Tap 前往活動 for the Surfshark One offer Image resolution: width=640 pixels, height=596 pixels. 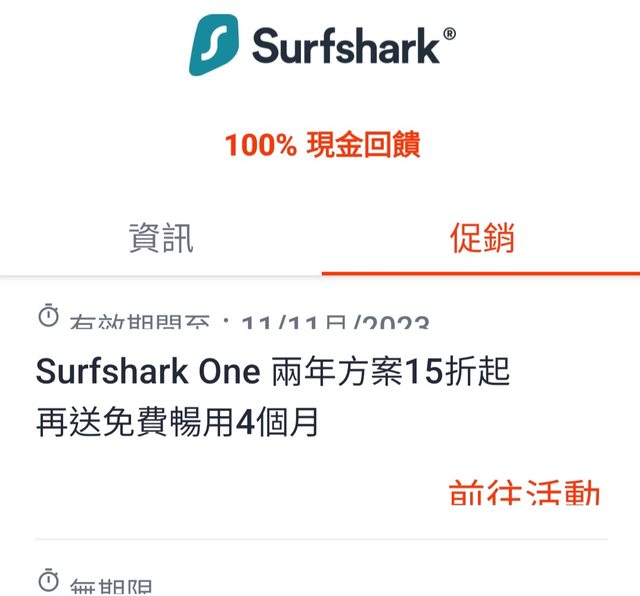point(524,494)
